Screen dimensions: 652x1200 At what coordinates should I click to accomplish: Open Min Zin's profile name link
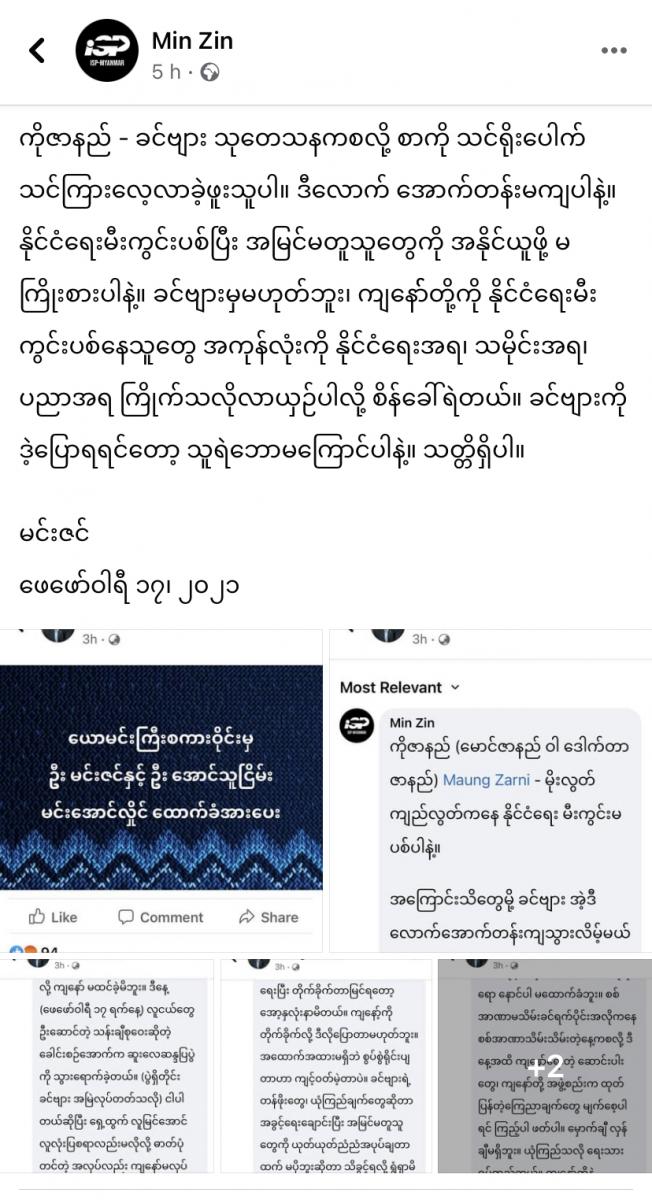[192, 41]
